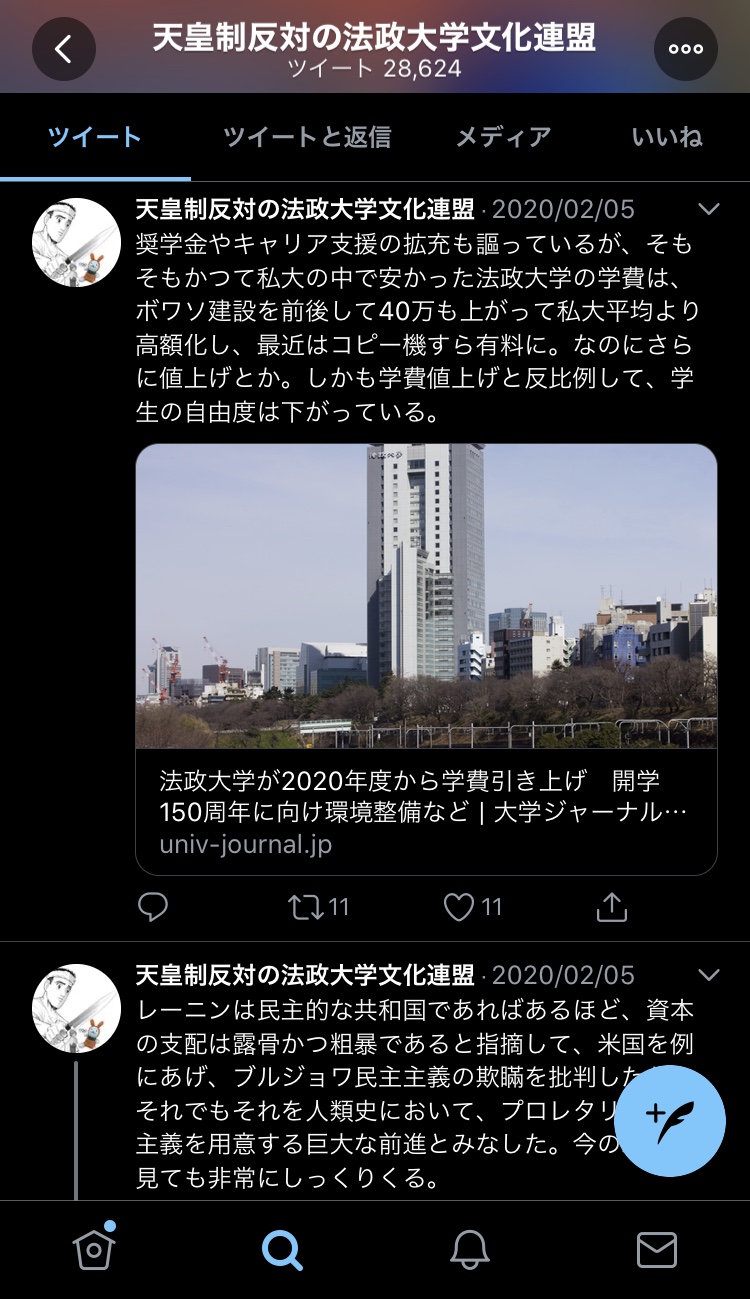
Task: Open the notifications bell
Action: pos(469,1249)
